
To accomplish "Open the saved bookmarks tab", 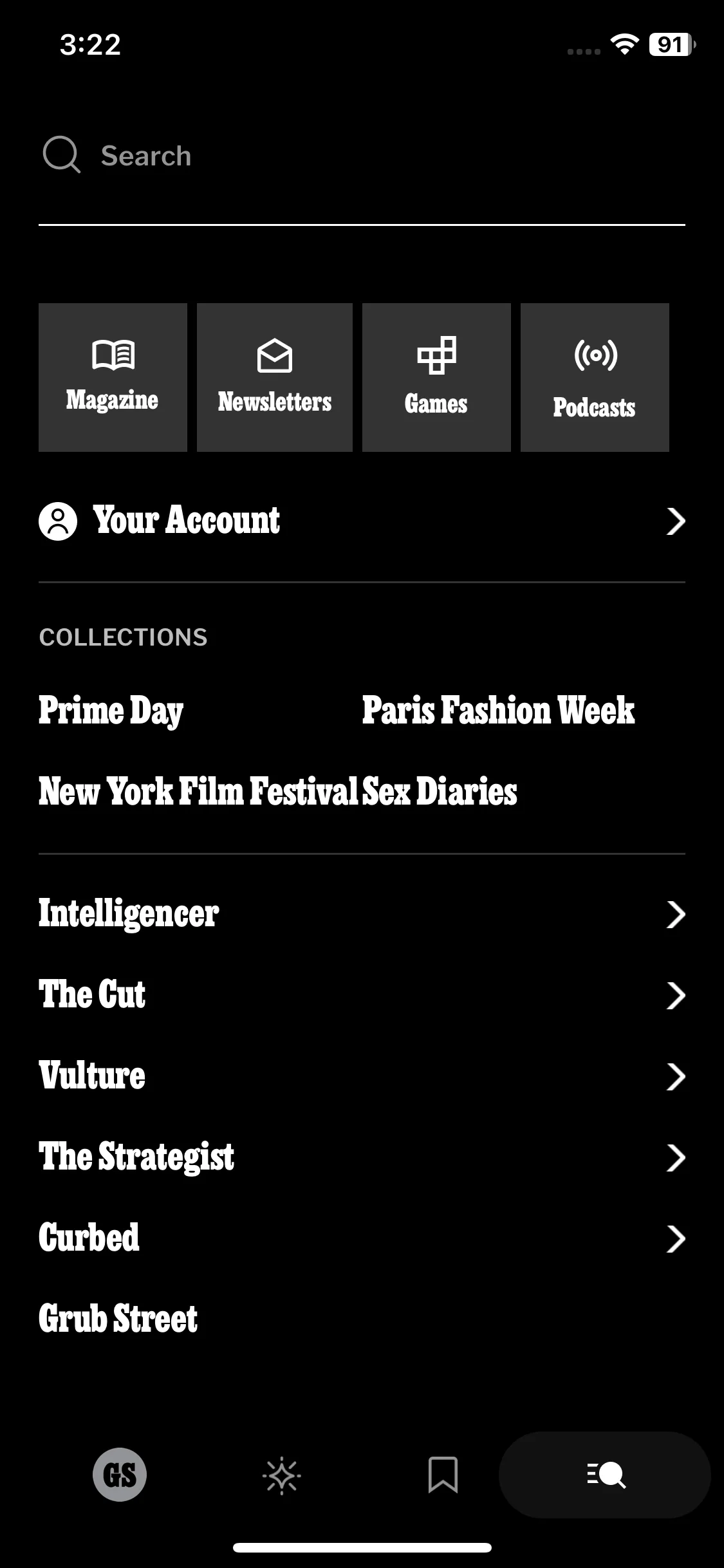I will pos(443,1475).
